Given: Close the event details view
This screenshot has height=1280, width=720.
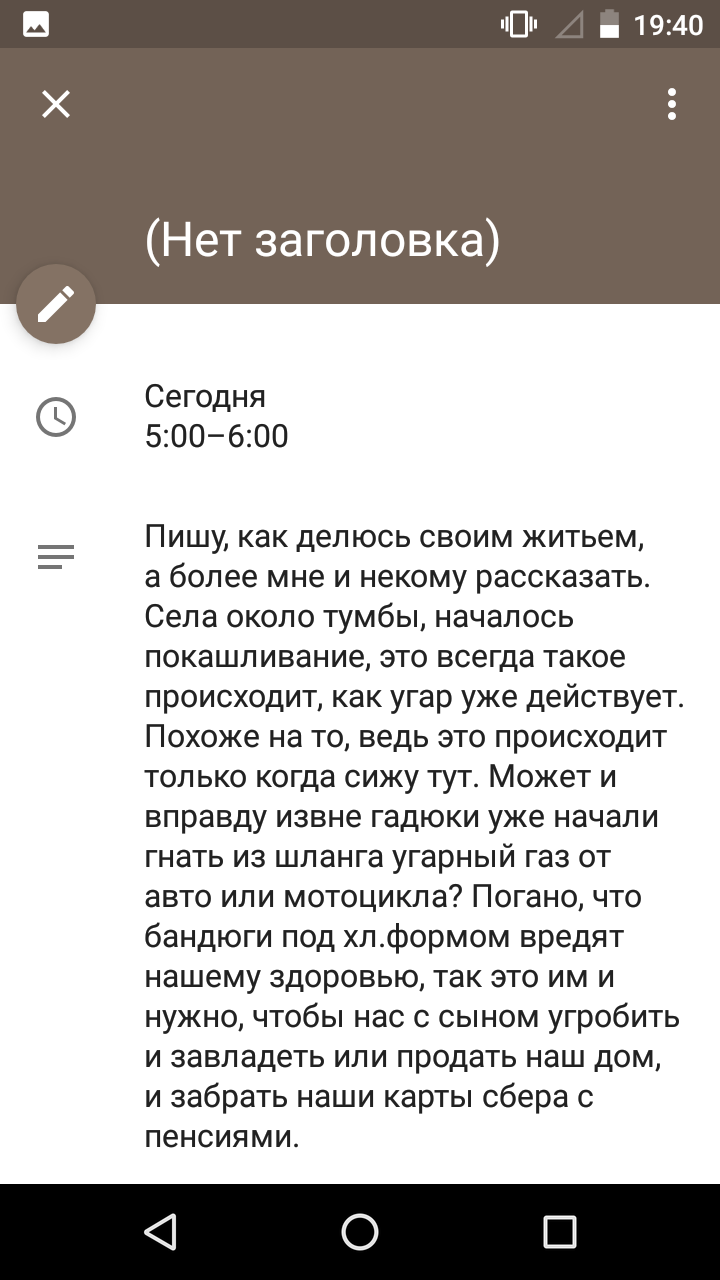Looking at the screenshot, I should tap(56, 104).
